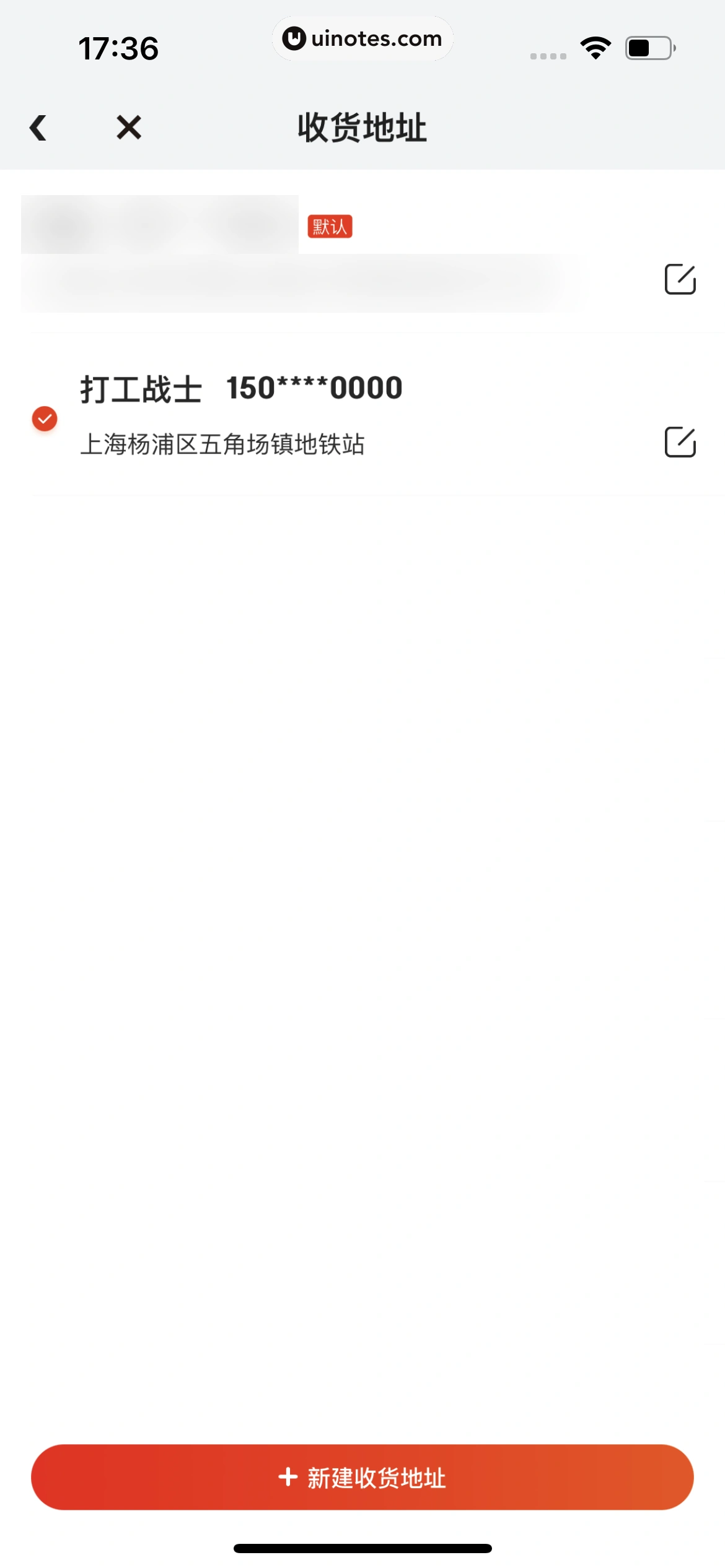Image resolution: width=725 pixels, height=1568 pixels.
Task: Choose the address marked 默认
Action: (297, 254)
